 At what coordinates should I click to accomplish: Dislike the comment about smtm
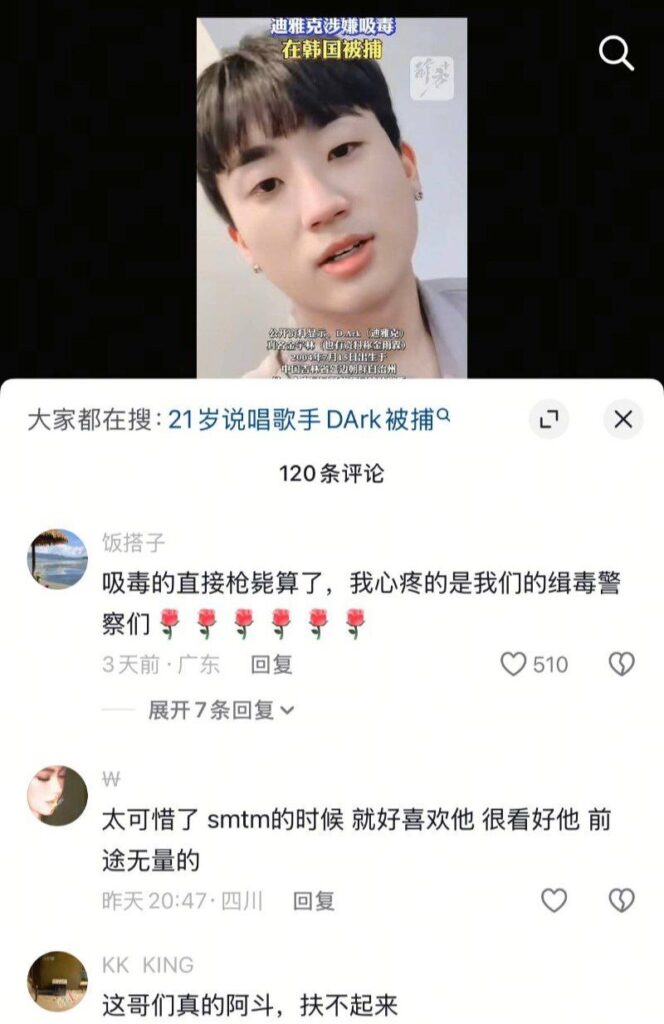click(x=621, y=900)
